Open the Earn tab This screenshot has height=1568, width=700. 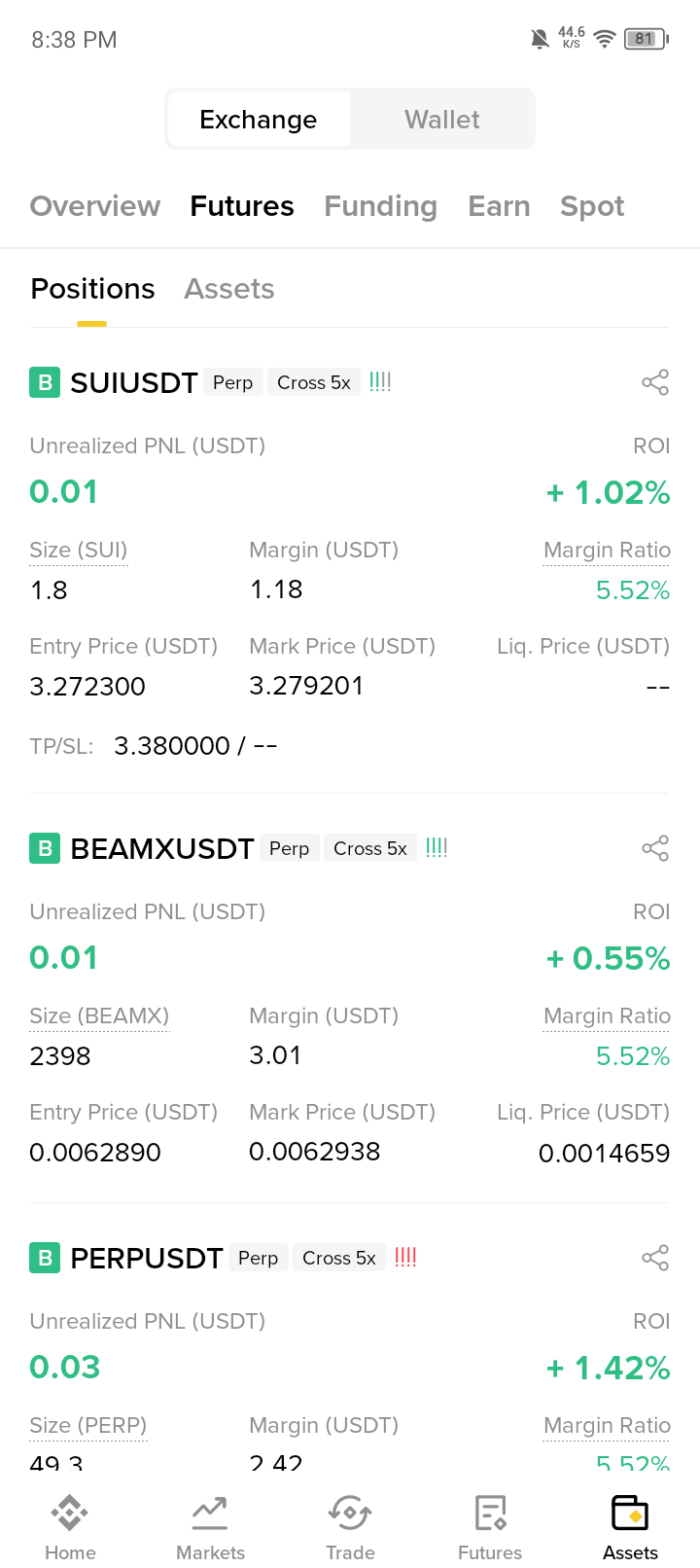(x=499, y=206)
